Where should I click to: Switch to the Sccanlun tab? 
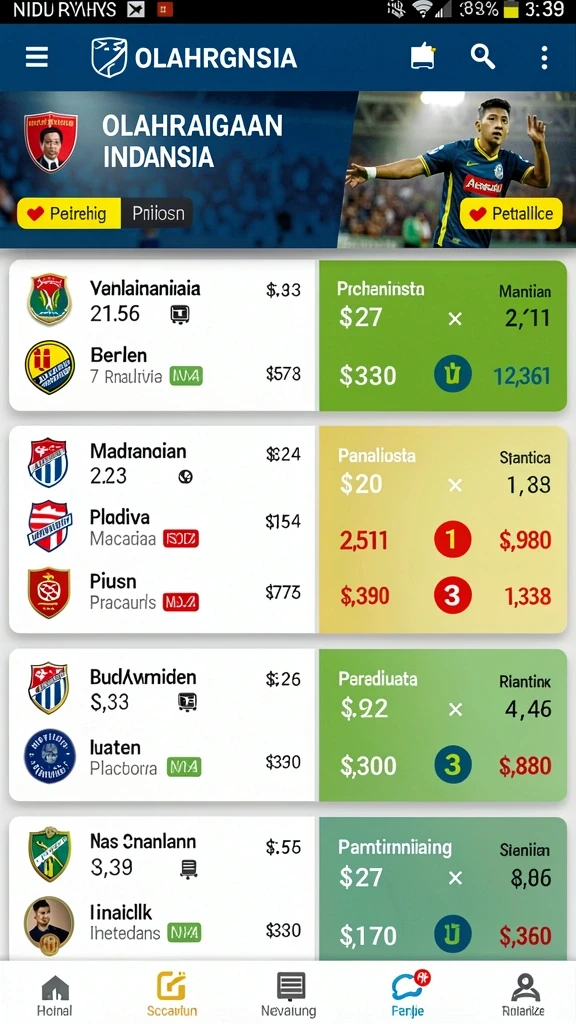(x=171, y=995)
